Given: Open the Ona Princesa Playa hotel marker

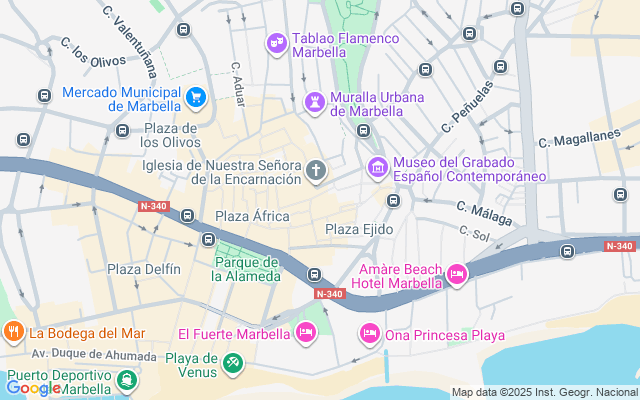Looking at the screenshot, I should [369, 334].
